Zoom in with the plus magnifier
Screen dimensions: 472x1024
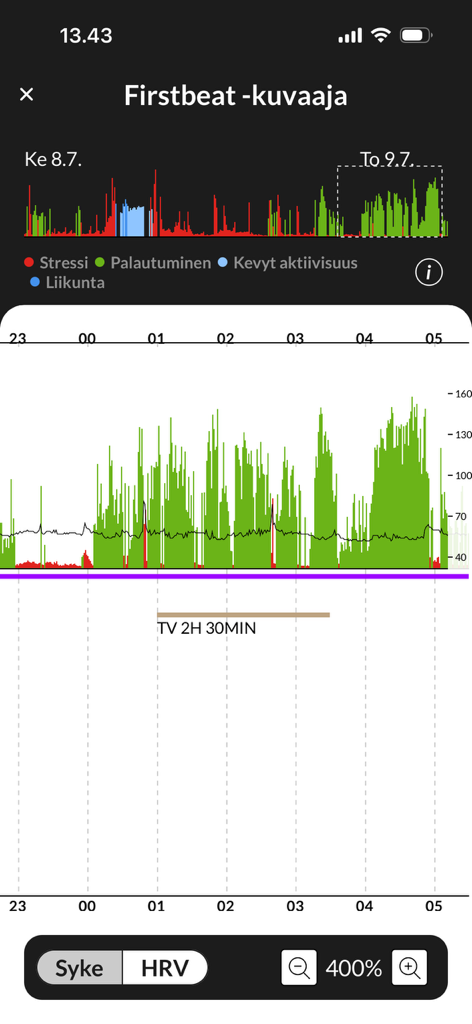tap(409, 968)
